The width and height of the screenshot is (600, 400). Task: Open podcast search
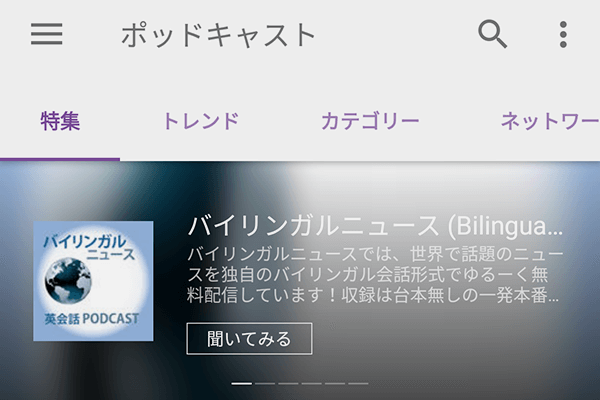[493, 35]
